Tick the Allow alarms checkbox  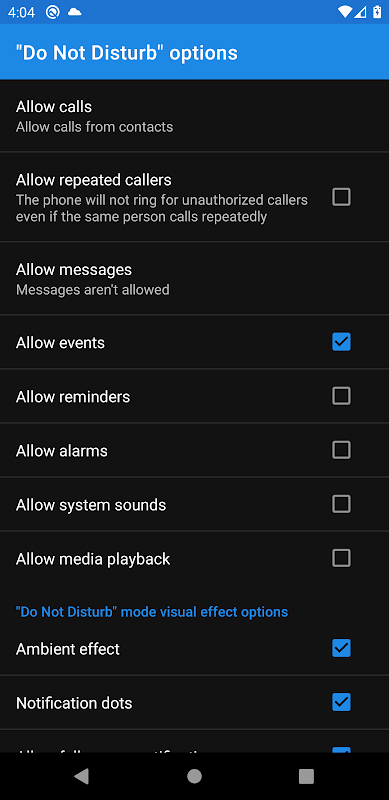coord(341,450)
